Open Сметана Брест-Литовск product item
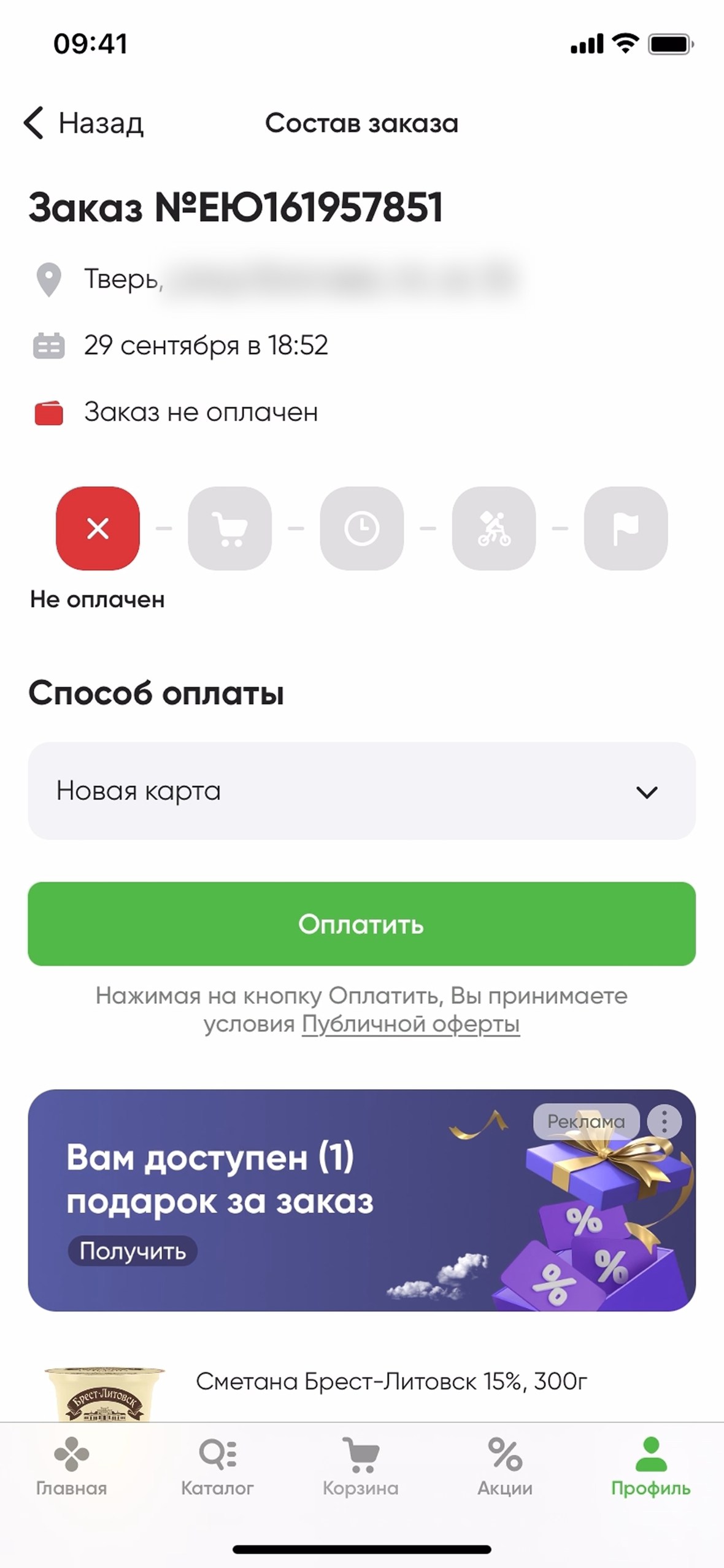This screenshot has width=724, height=1568. [x=390, y=1381]
